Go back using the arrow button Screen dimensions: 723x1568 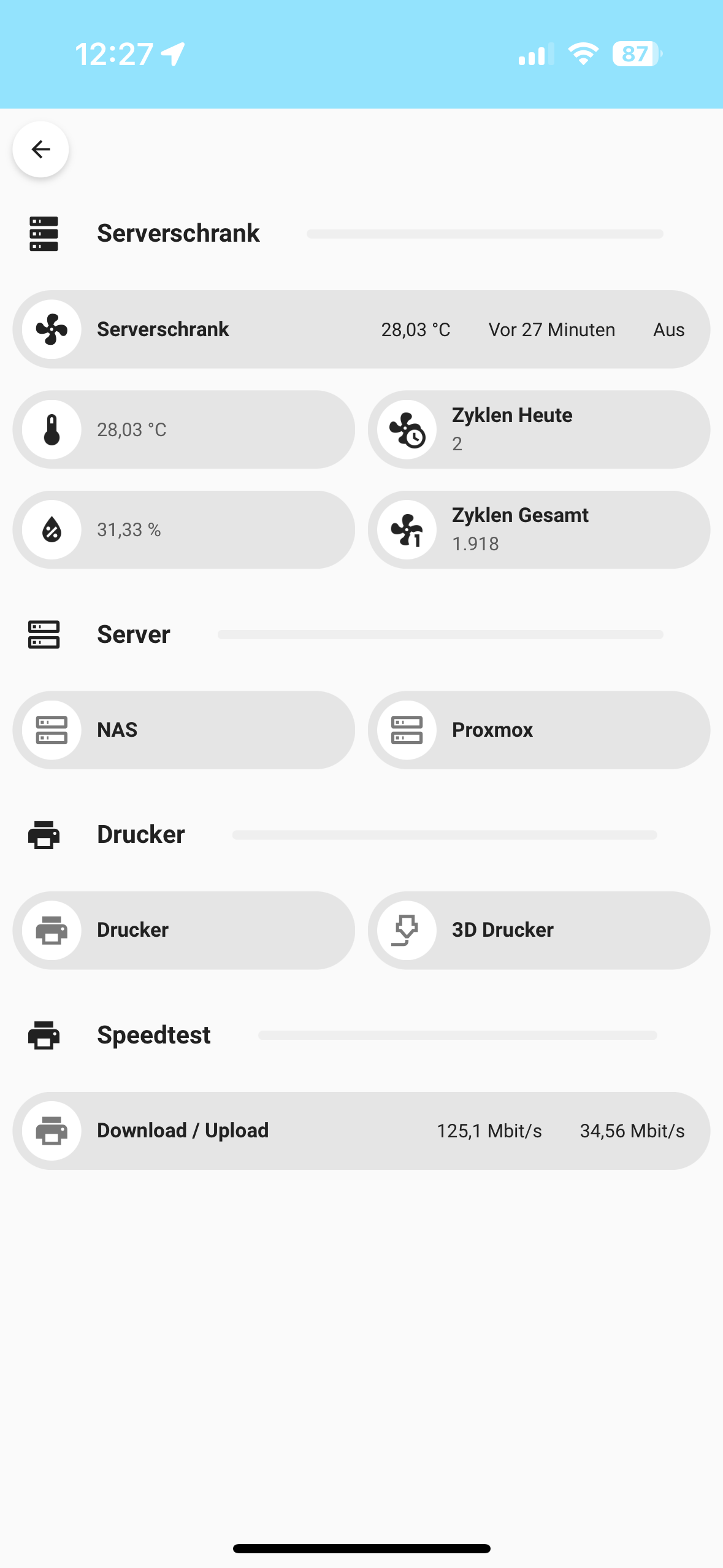click(40, 149)
